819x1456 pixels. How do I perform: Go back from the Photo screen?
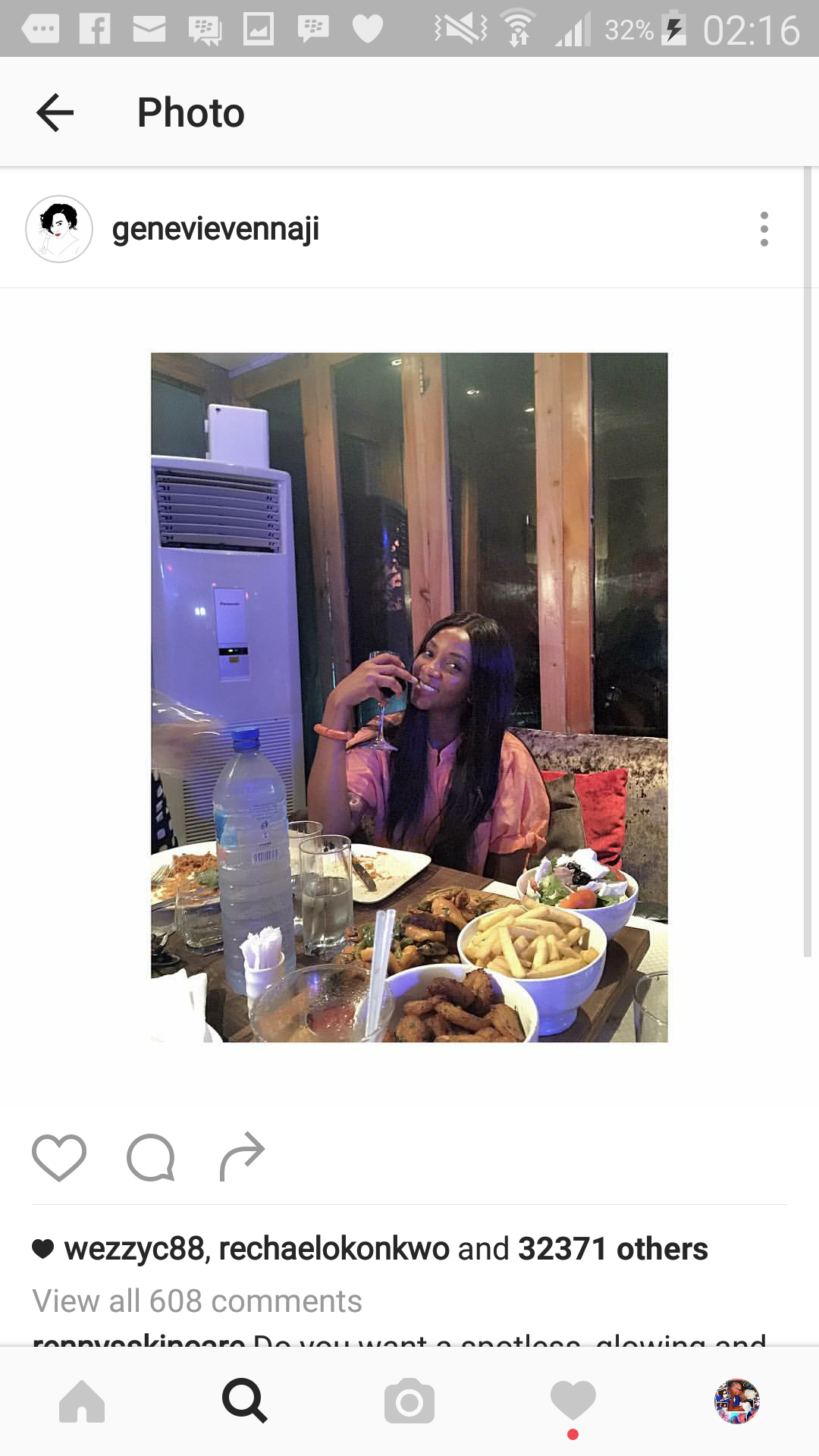click(x=55, y=113)
